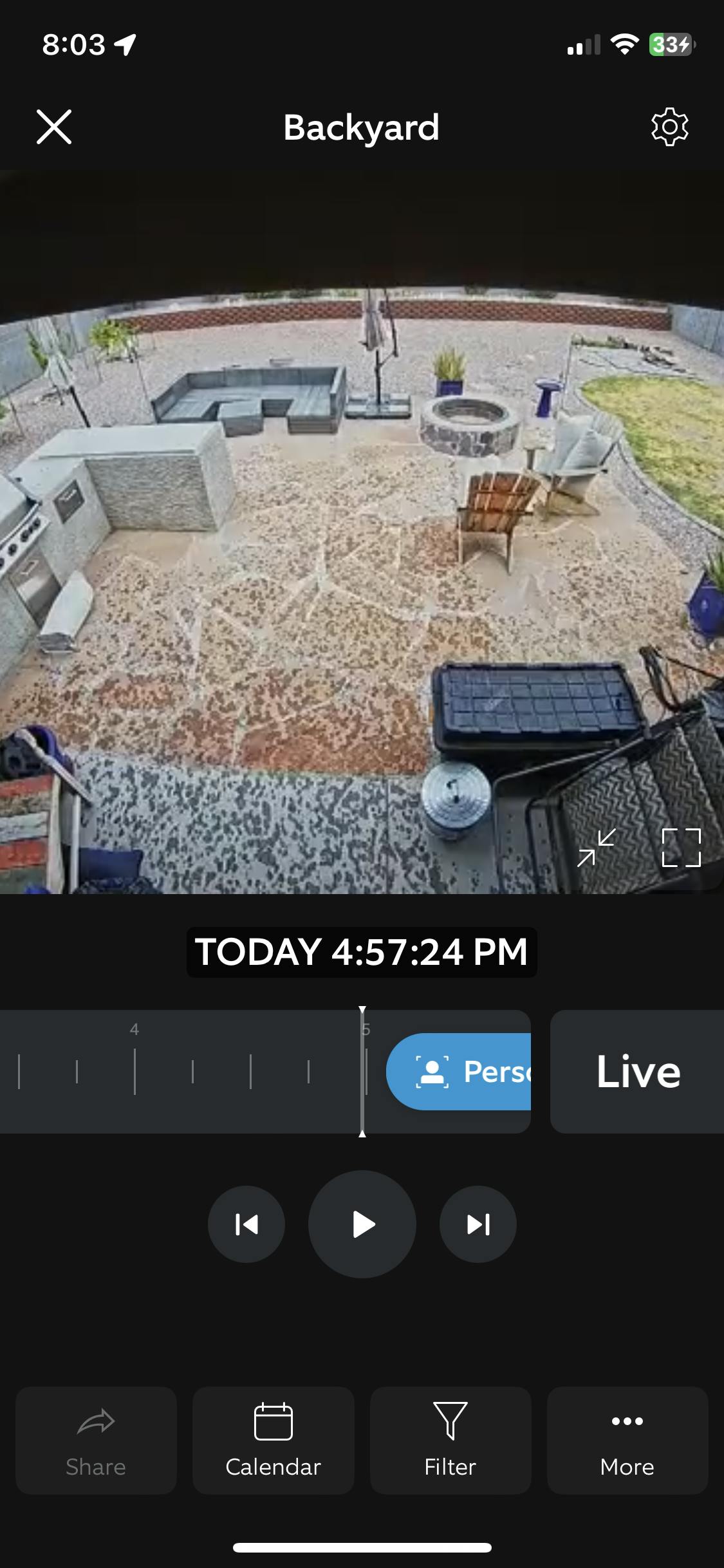Share this recording
This screenshot has height=1568, width=724.
pos(96,1441)
